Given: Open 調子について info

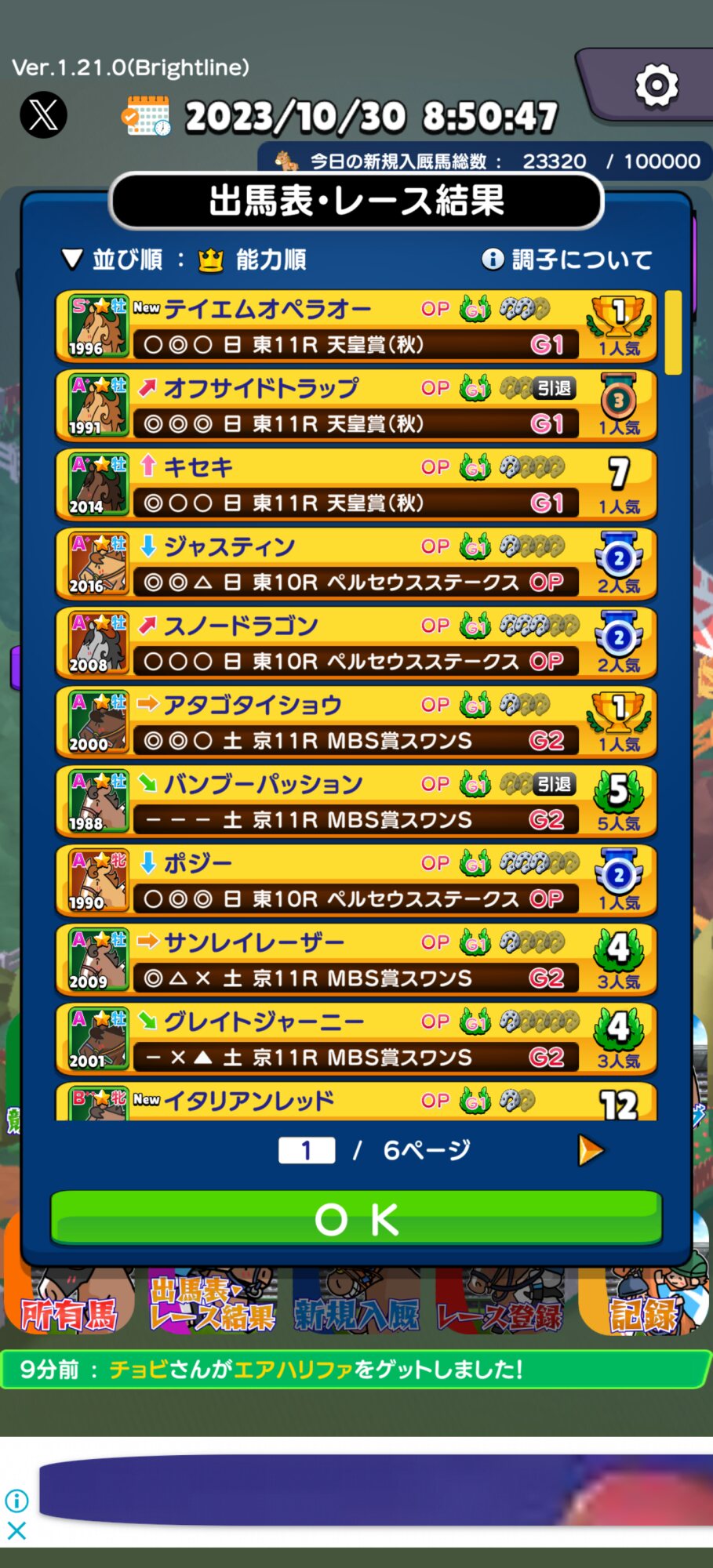Looking at the screenshot, I should pyautogui.click(x=566, y=260).
